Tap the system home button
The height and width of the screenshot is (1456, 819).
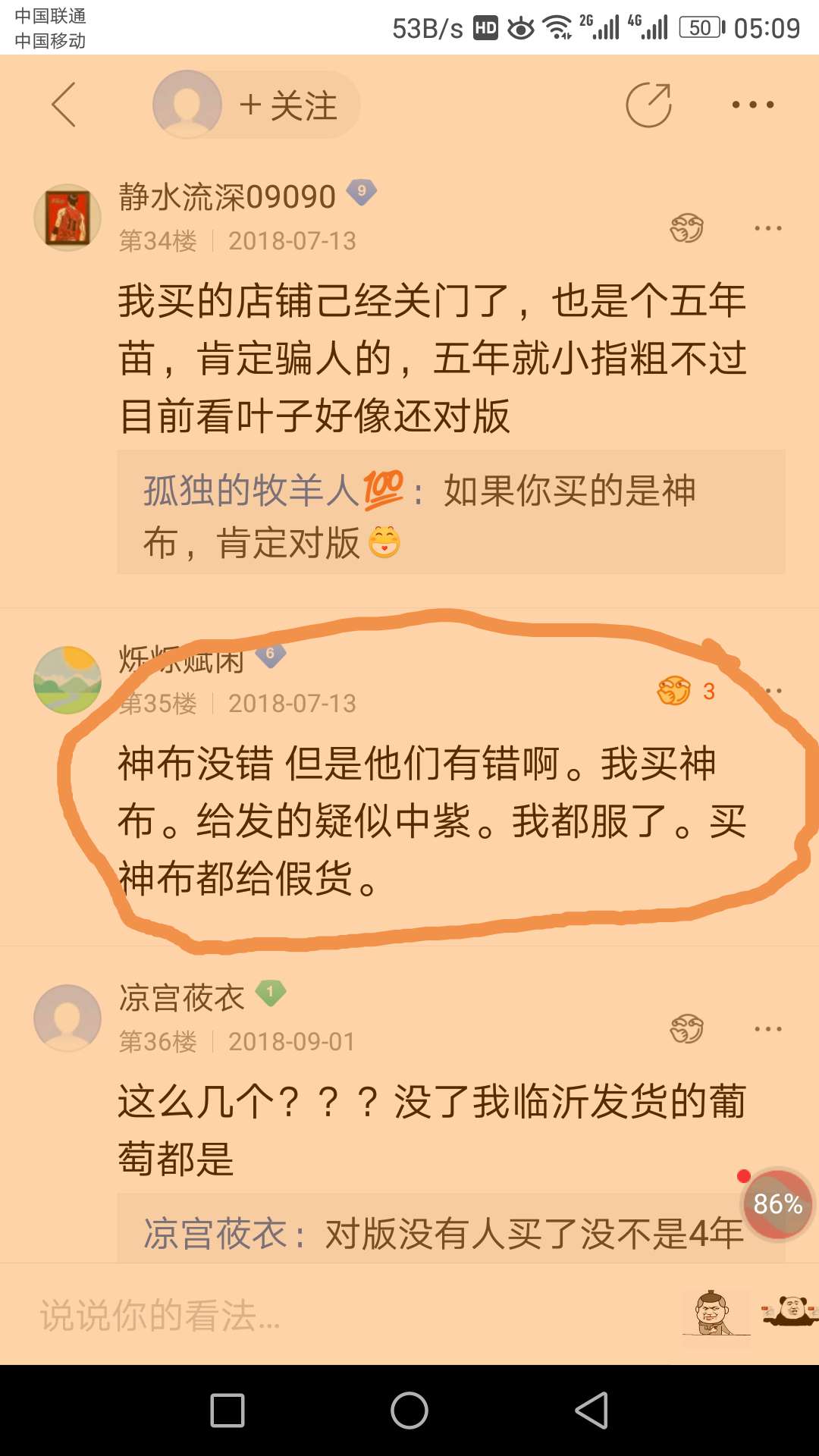[x=409, y=1410]
